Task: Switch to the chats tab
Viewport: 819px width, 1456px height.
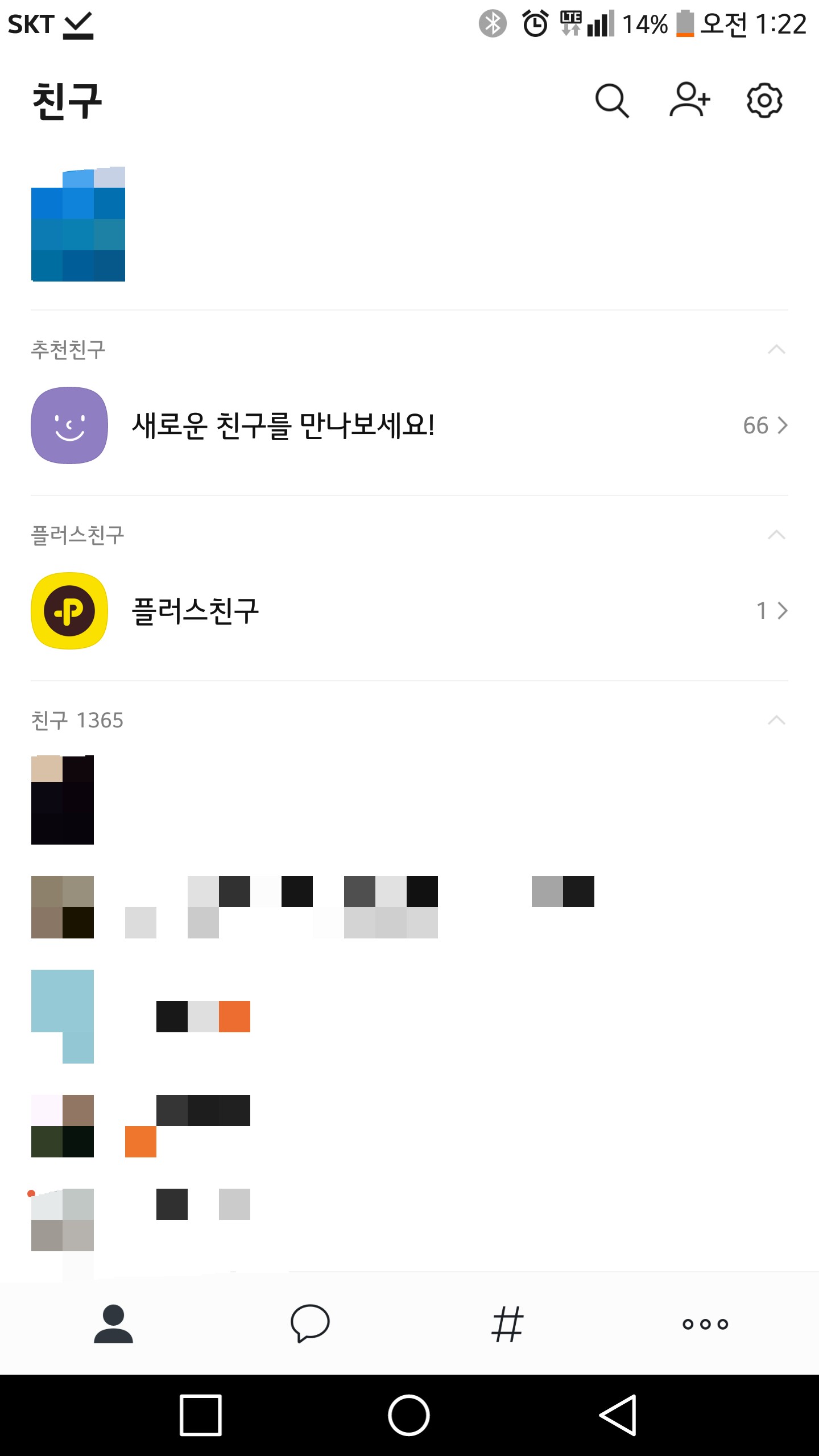Action: click(310, 1323)
